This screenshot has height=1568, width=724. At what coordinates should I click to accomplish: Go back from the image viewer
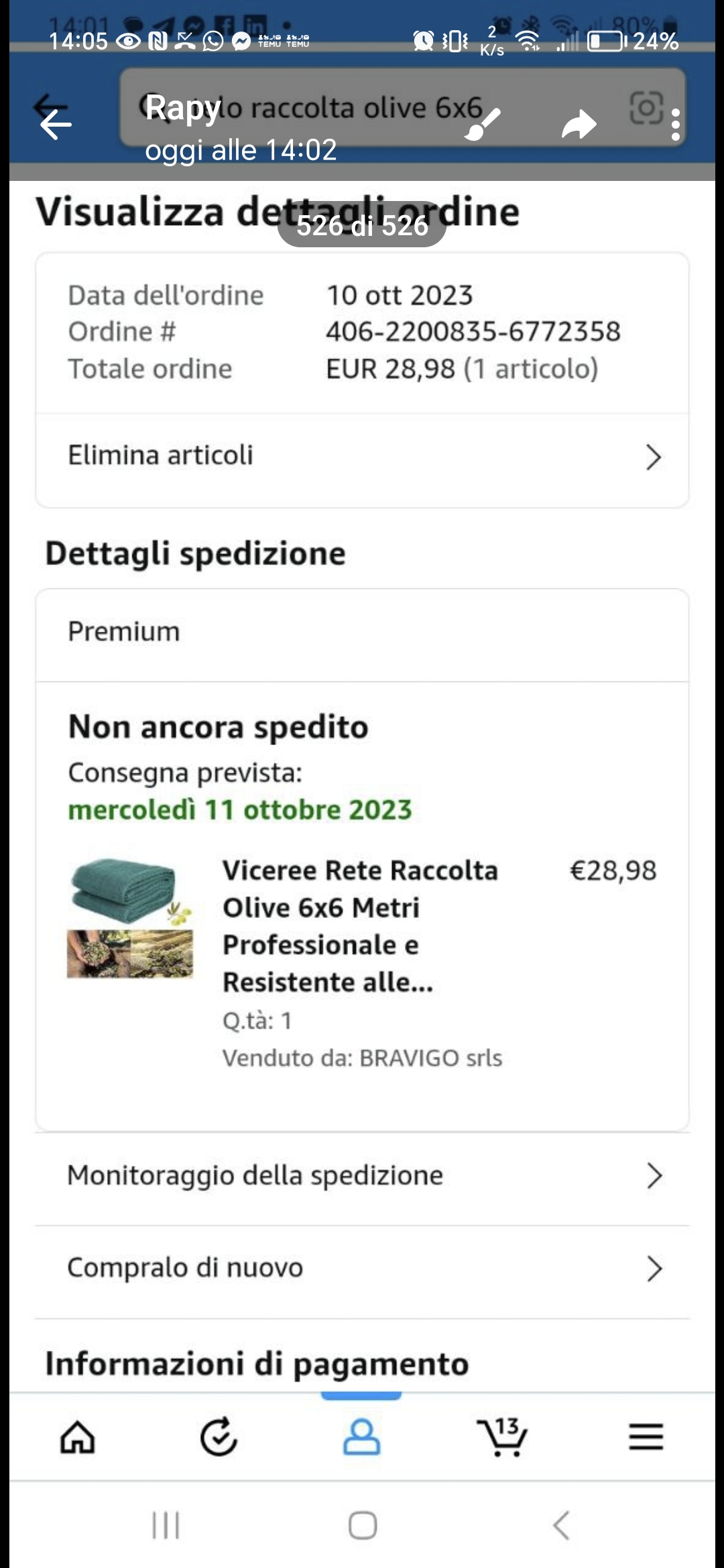[x=56, y=125]
